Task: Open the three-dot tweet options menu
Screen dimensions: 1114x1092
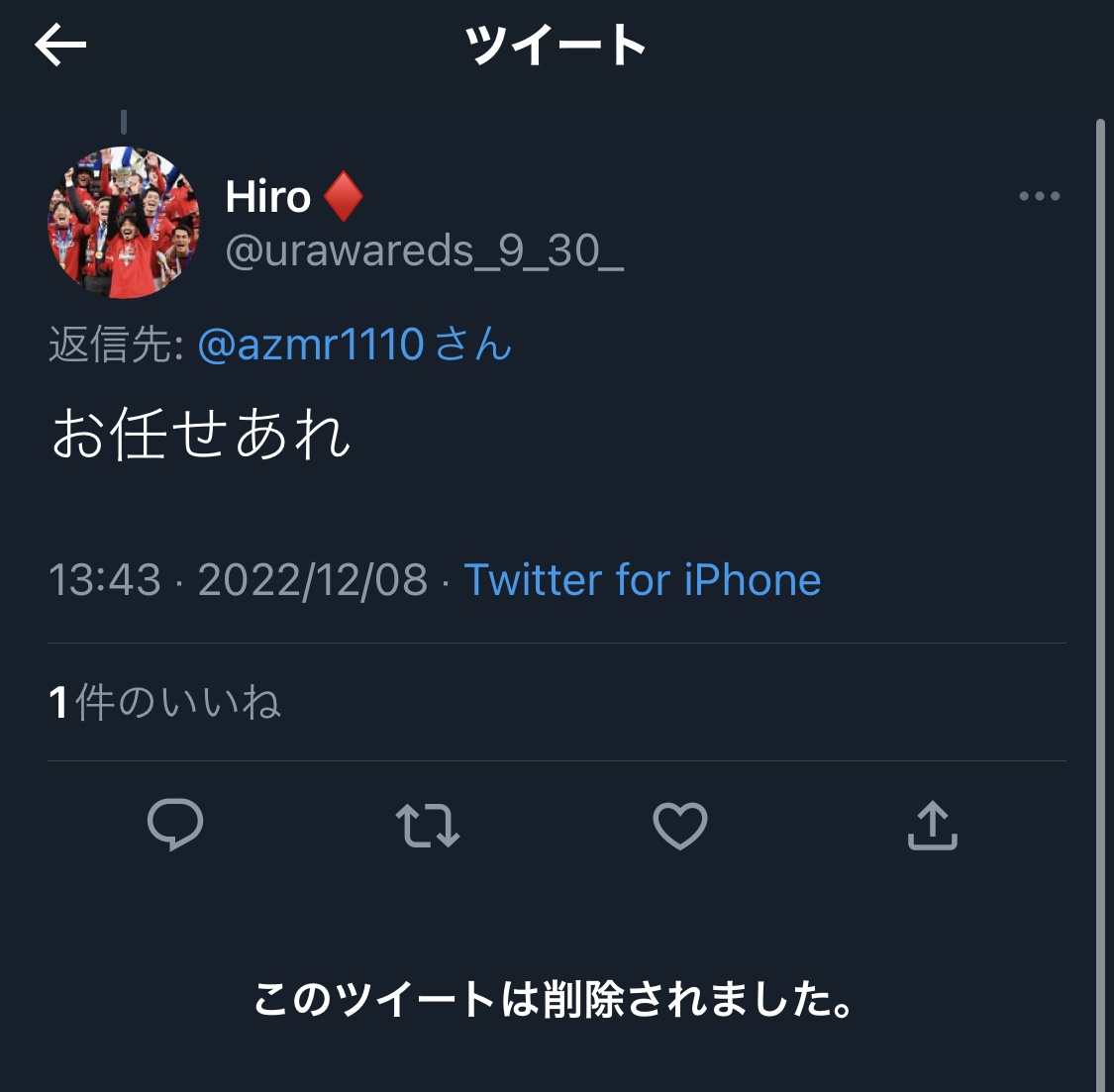Action: point(1039,196)
